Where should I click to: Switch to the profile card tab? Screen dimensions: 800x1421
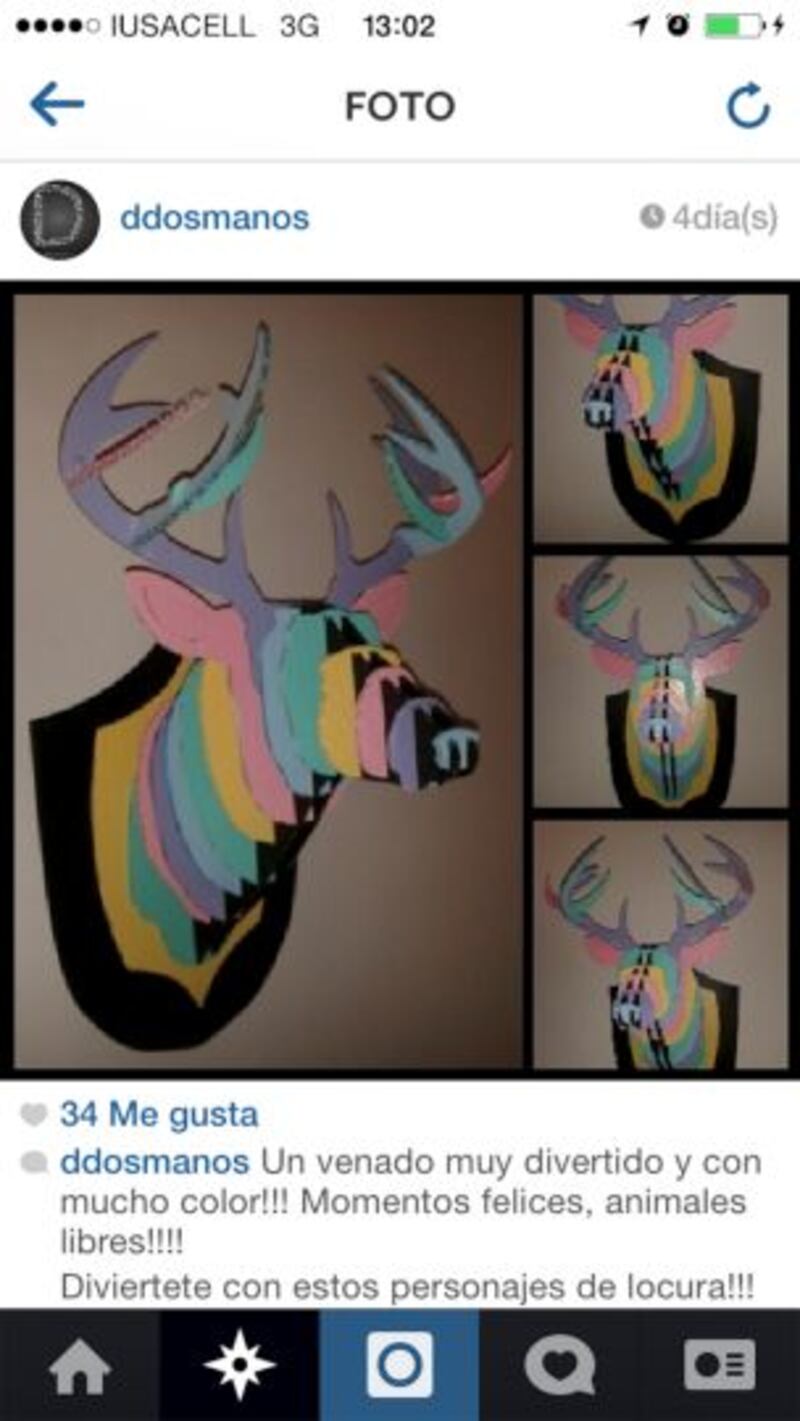point(720,1365)
